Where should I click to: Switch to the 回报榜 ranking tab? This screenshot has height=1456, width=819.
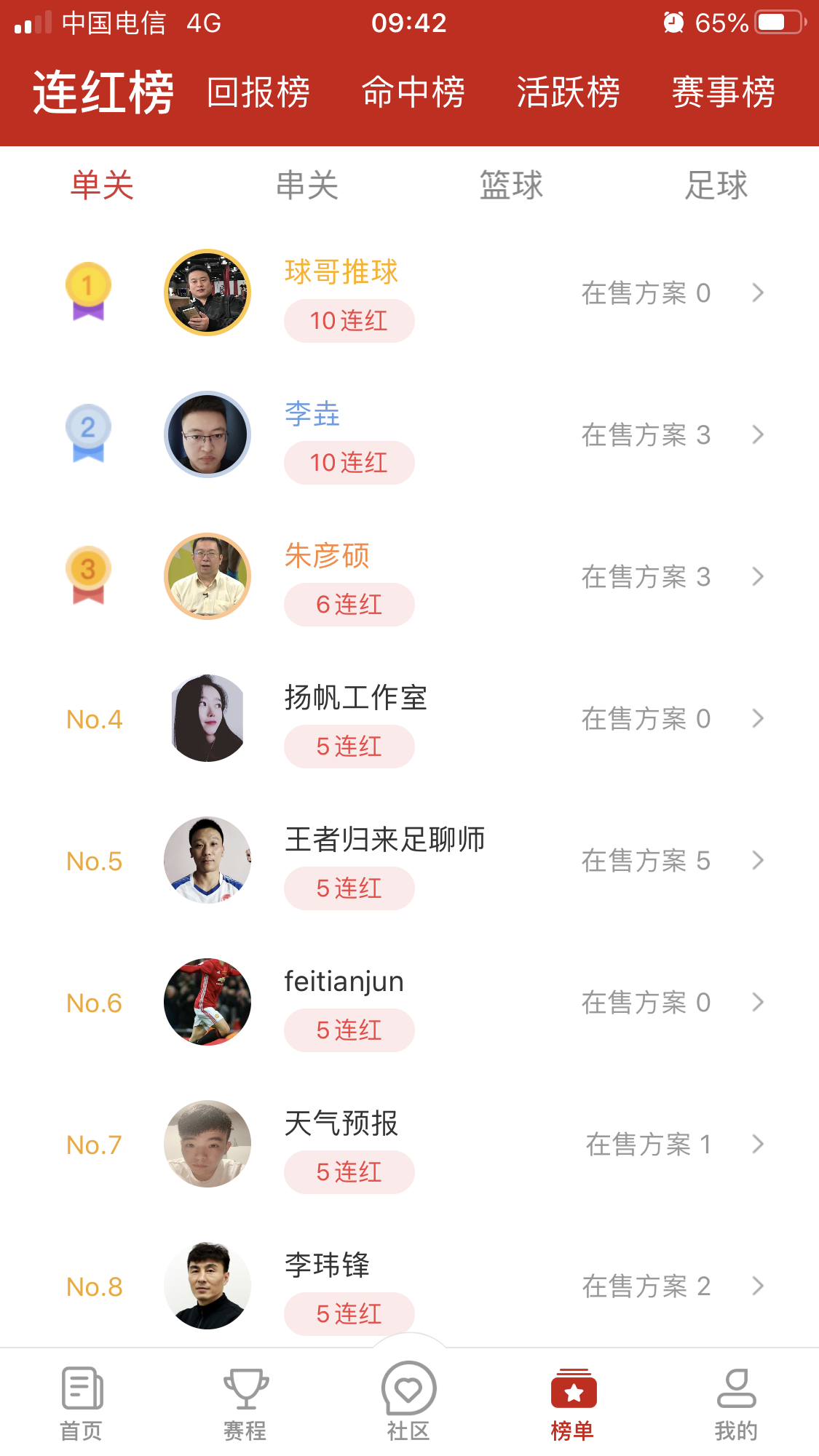[x=258, y=92]
